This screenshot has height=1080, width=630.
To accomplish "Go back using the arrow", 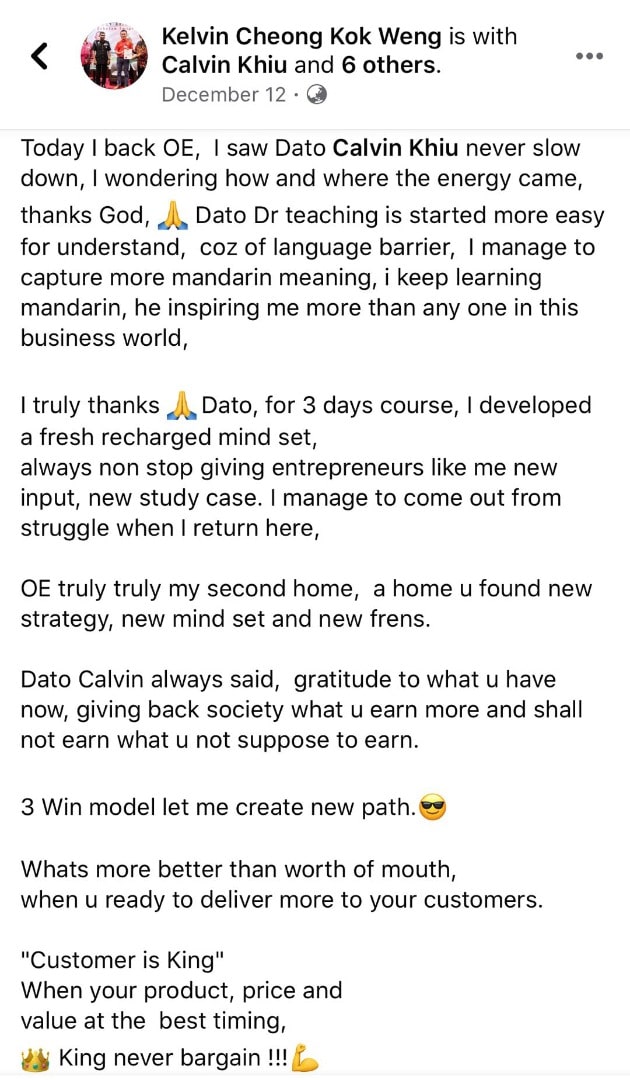I will (40, 56).
